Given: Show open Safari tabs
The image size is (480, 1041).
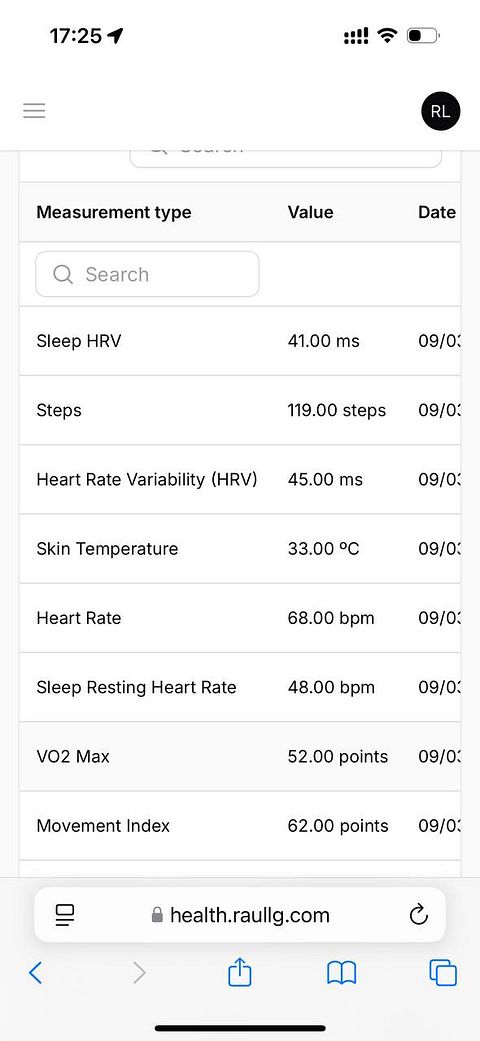Looking at the screenshot, I should (443, 973).
